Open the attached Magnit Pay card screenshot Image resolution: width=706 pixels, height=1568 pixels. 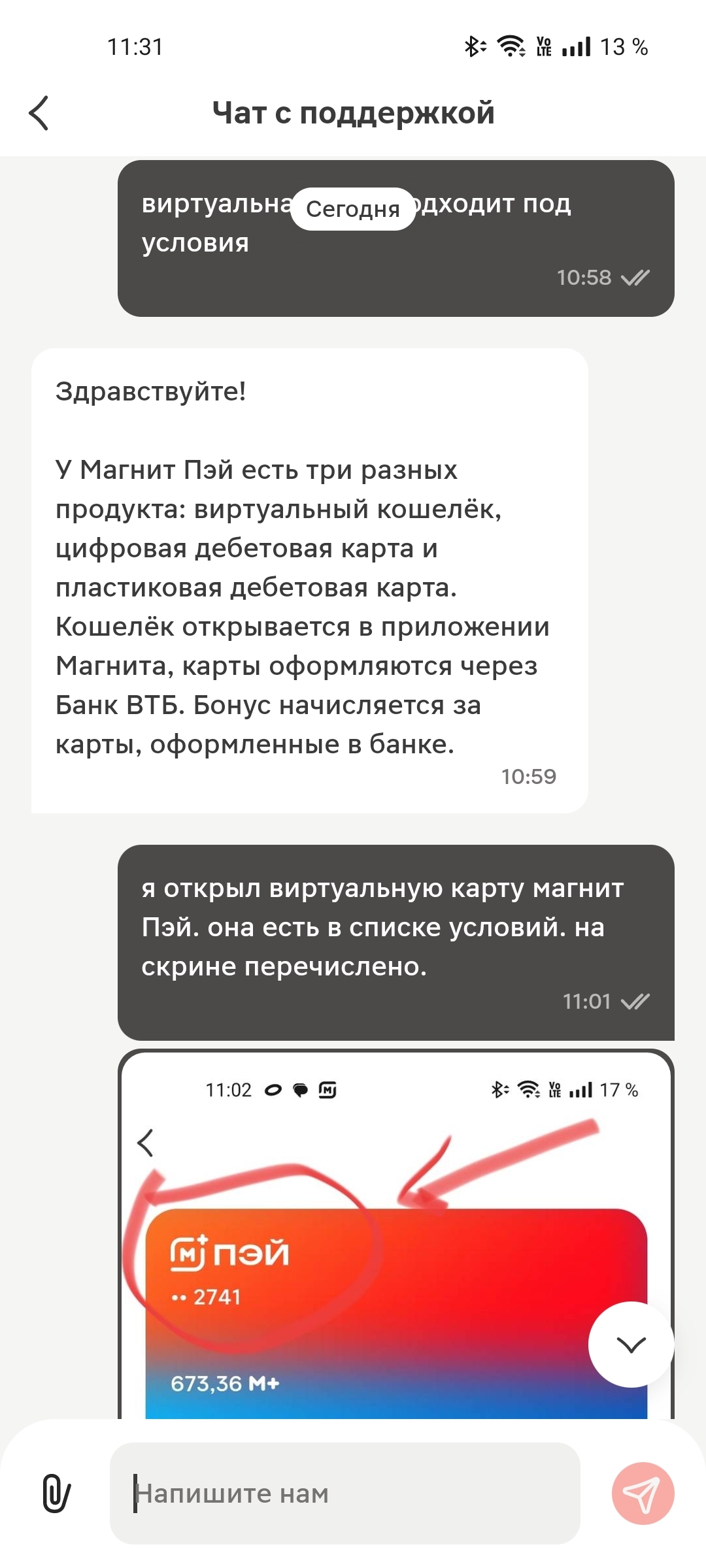(x=396, y=1235)
